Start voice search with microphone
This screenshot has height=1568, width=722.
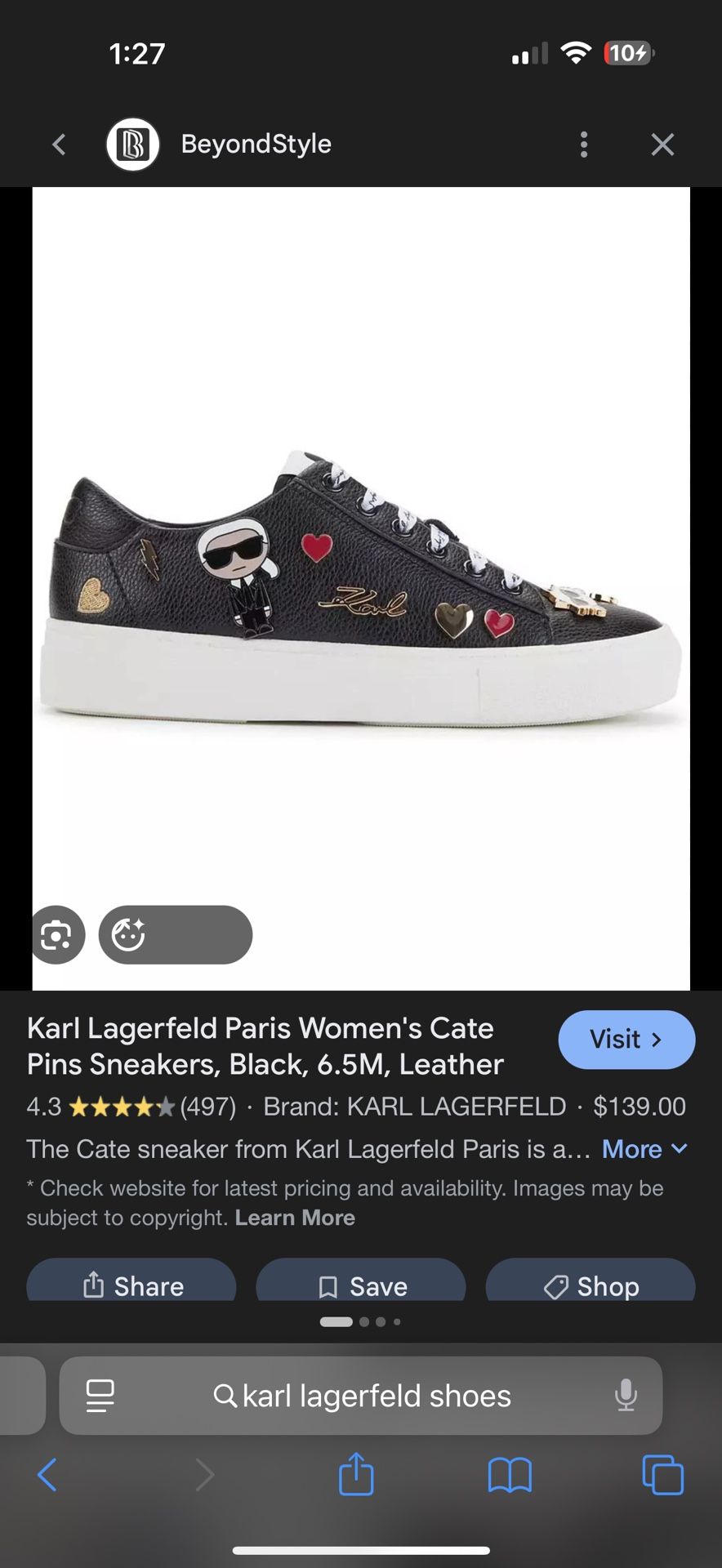(x=626, y=1396)
